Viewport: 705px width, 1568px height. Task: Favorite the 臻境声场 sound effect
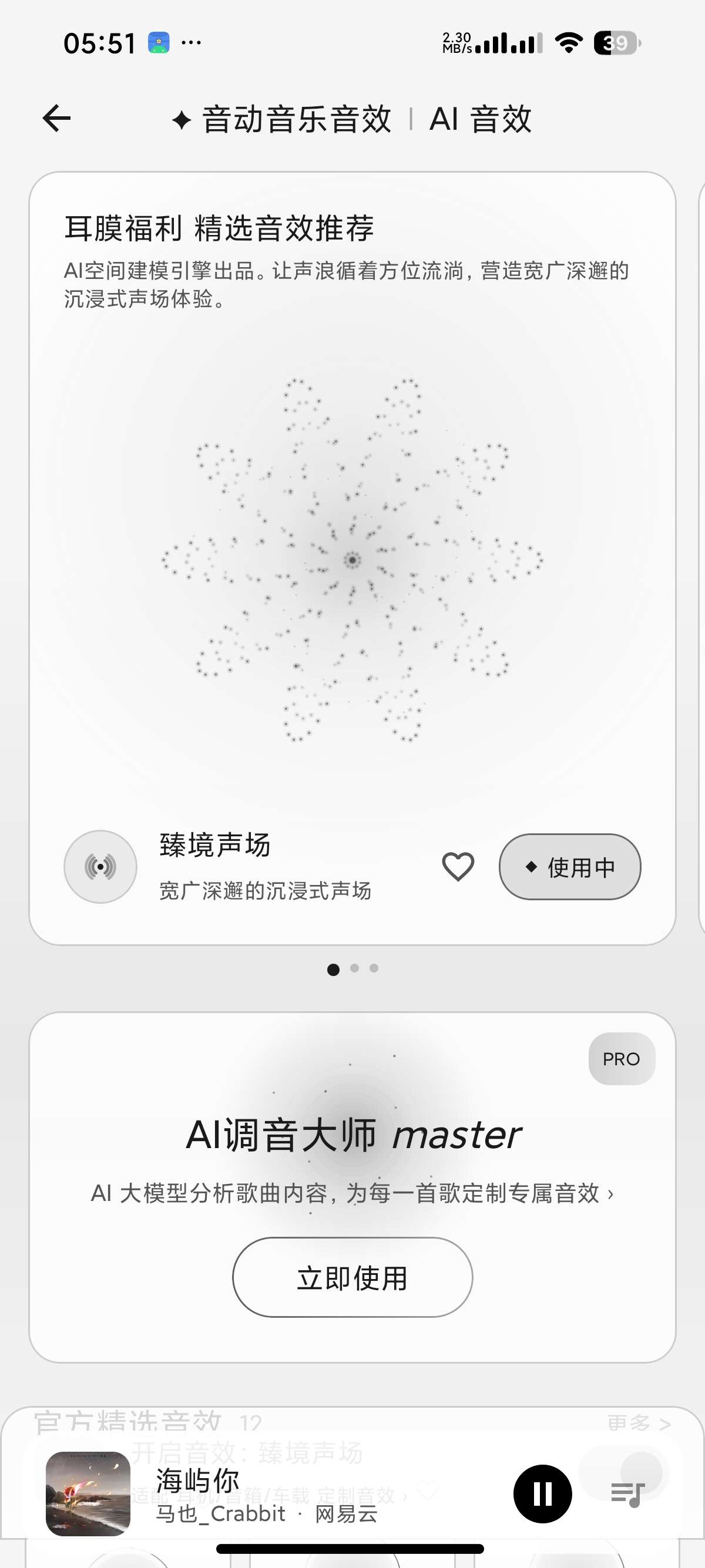coord(458,866)
